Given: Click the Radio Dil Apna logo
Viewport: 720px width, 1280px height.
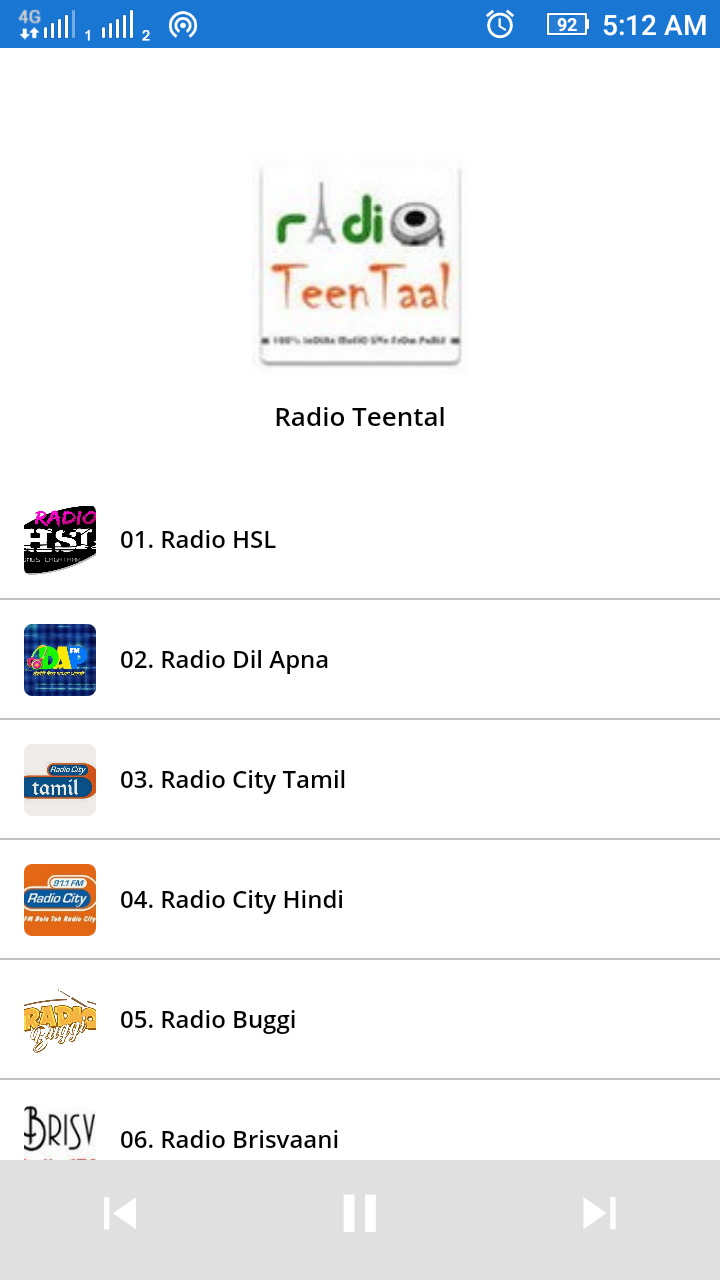Looking at the screenshot, I should tap(59, 659).
